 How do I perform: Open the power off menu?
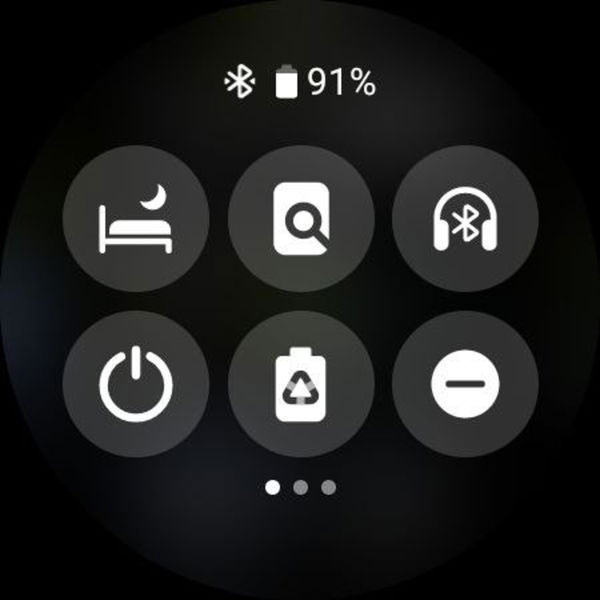click(x=136, y=386)
